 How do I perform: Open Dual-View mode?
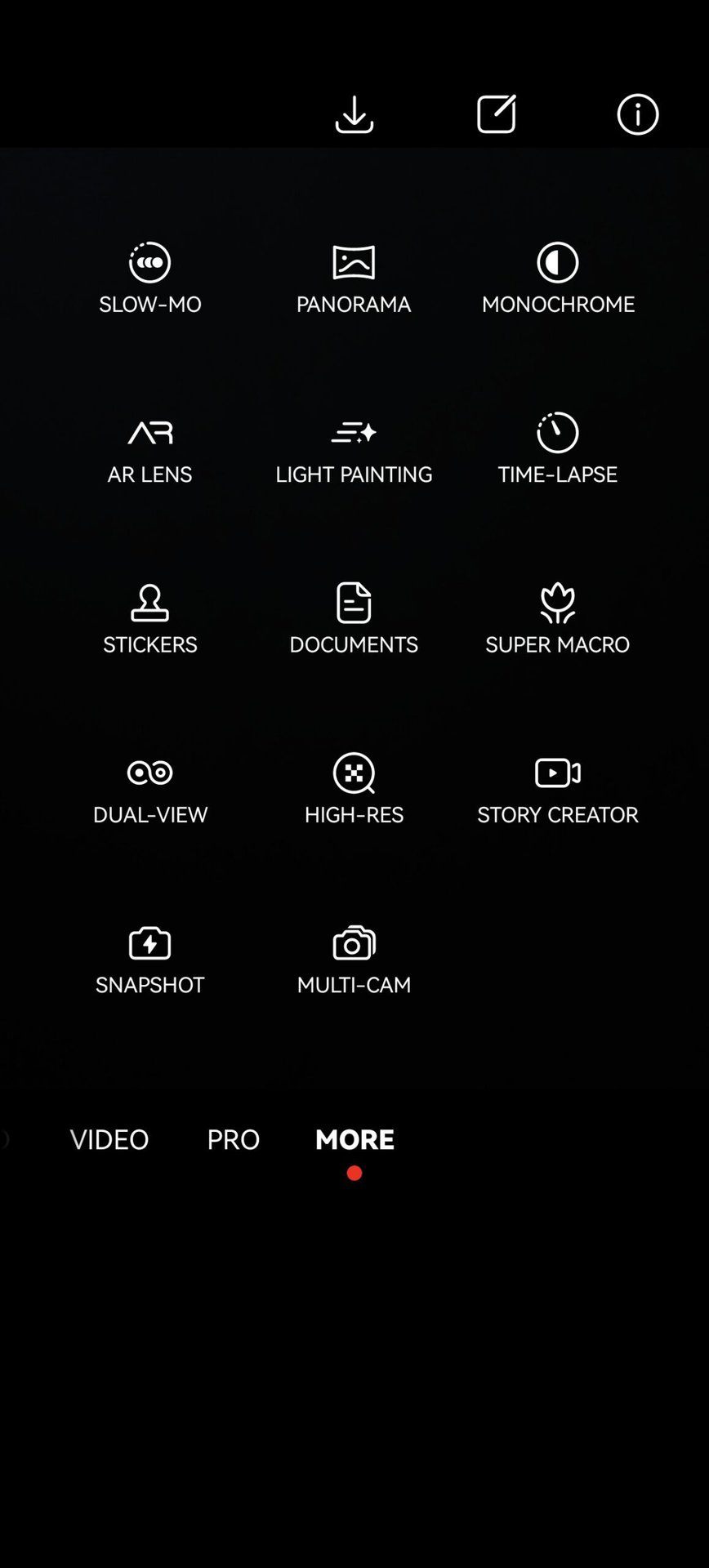coord(150,789)
